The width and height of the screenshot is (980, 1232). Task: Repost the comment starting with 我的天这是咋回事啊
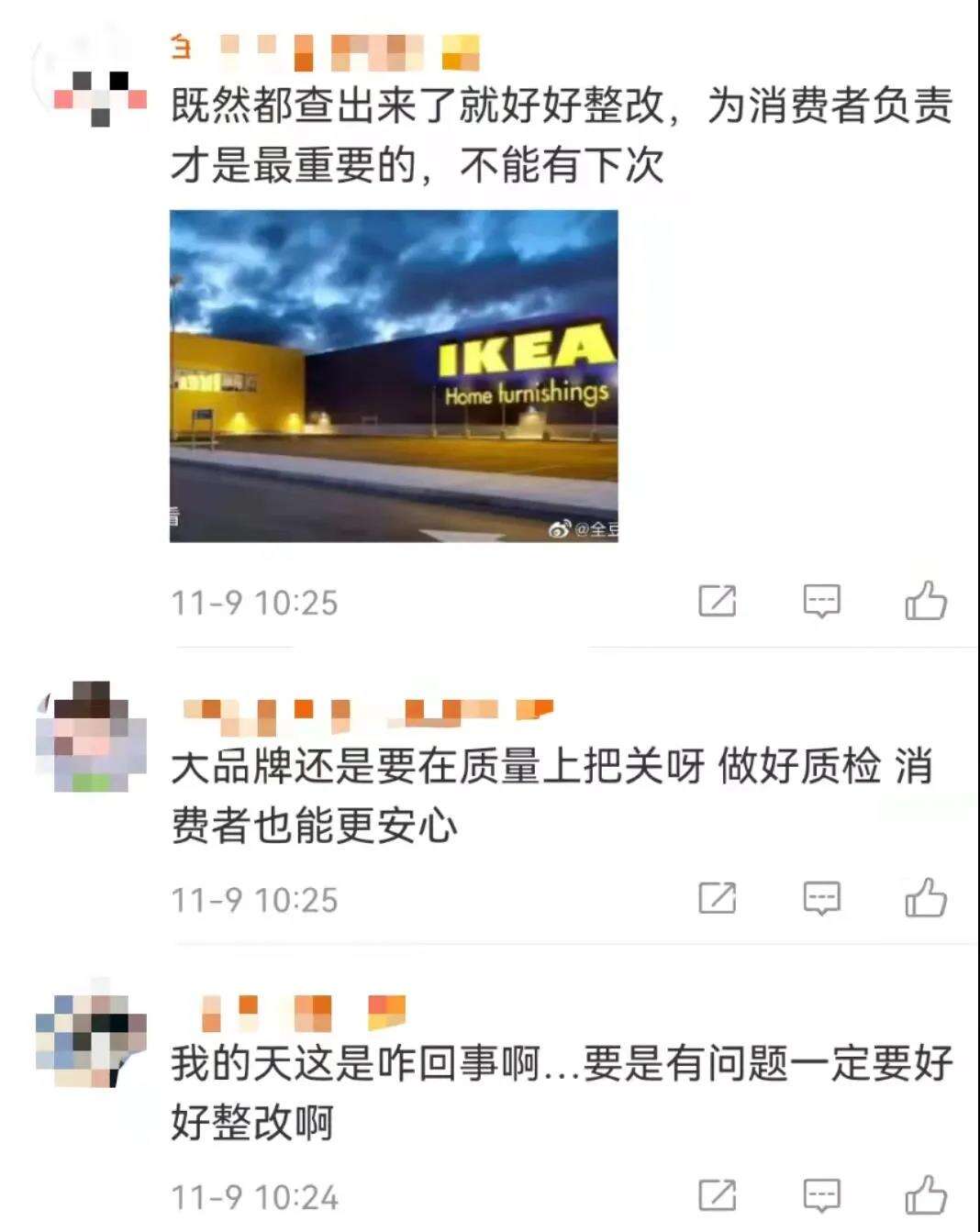717,1195
